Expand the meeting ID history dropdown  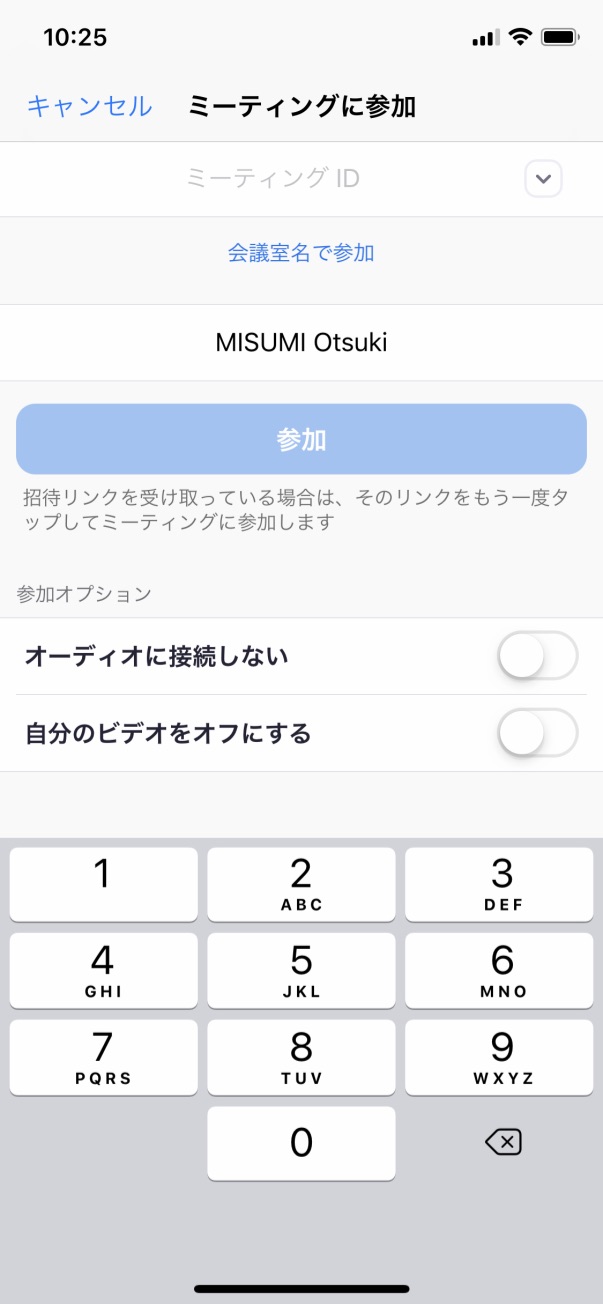543,179
